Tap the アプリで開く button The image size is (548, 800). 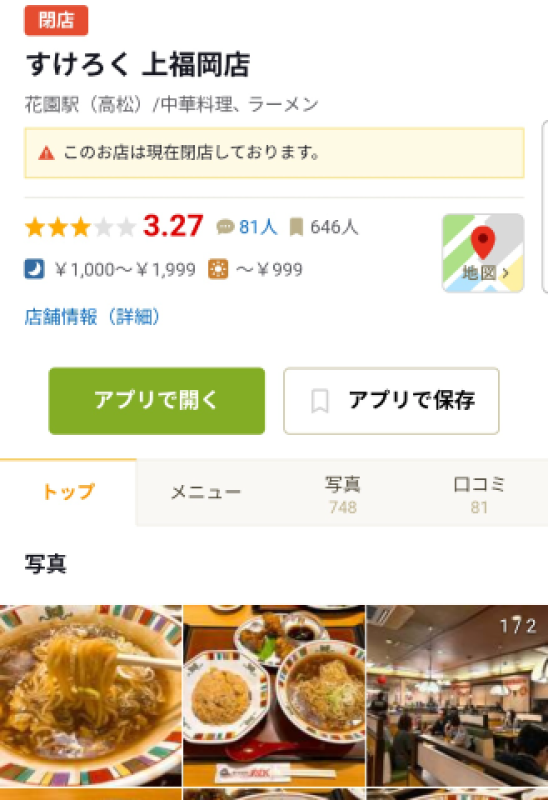pos(157,401)
